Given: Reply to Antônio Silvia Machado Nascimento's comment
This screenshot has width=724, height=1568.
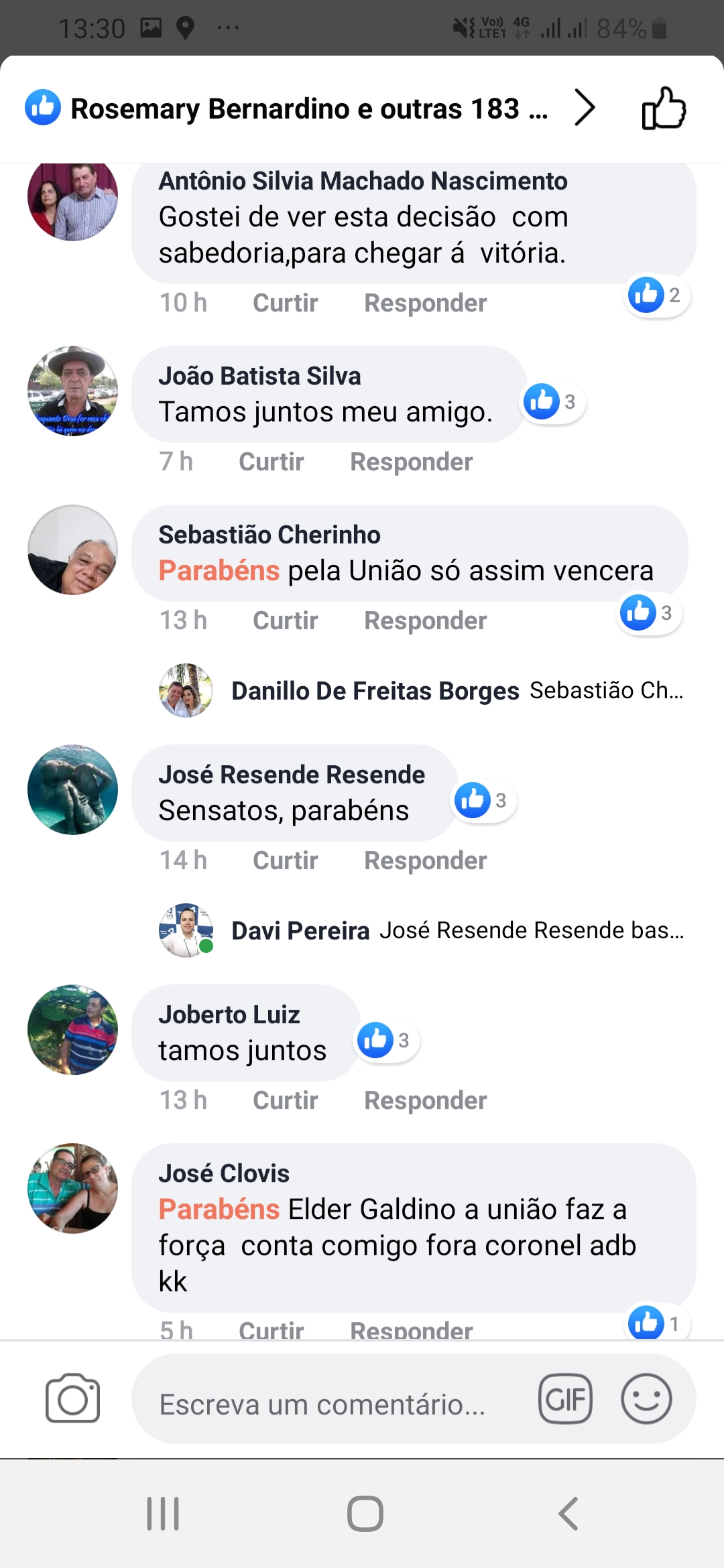Looking at the screenshot, I should coord(425,303).
